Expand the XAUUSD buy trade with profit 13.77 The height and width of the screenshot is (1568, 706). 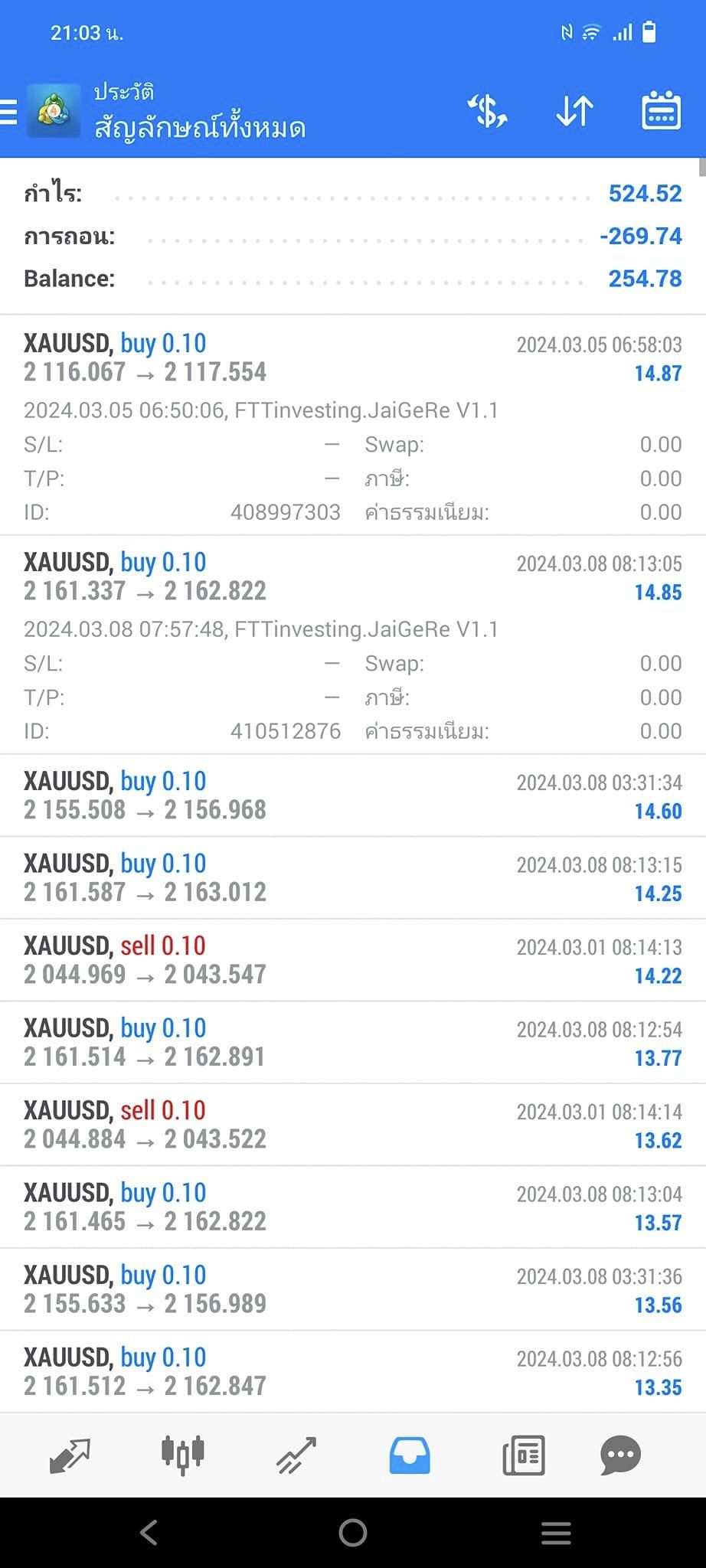[x=353, y=1042]
